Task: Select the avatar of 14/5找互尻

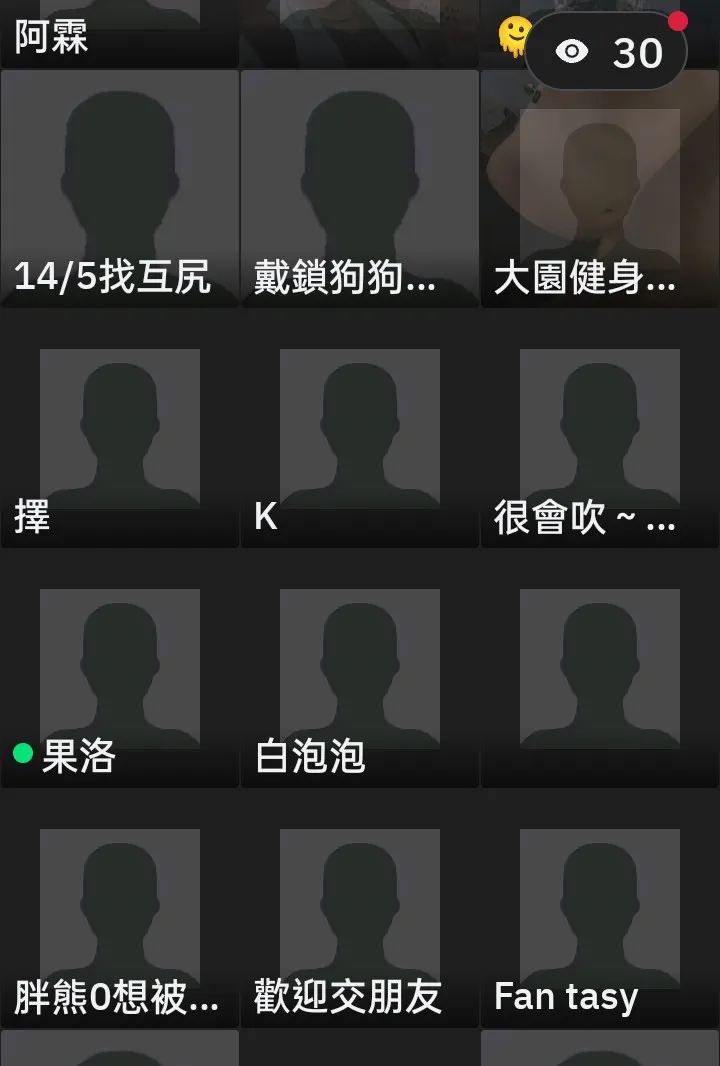Action: 119,170
